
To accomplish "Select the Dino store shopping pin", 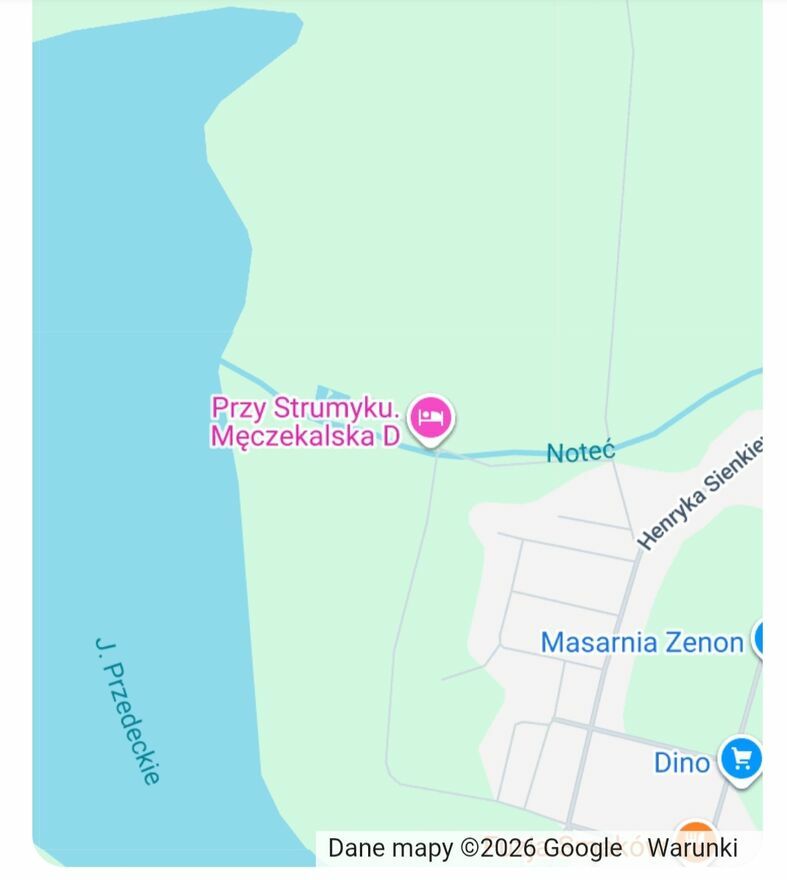I will pyautogui.click(x=741, y=759).
